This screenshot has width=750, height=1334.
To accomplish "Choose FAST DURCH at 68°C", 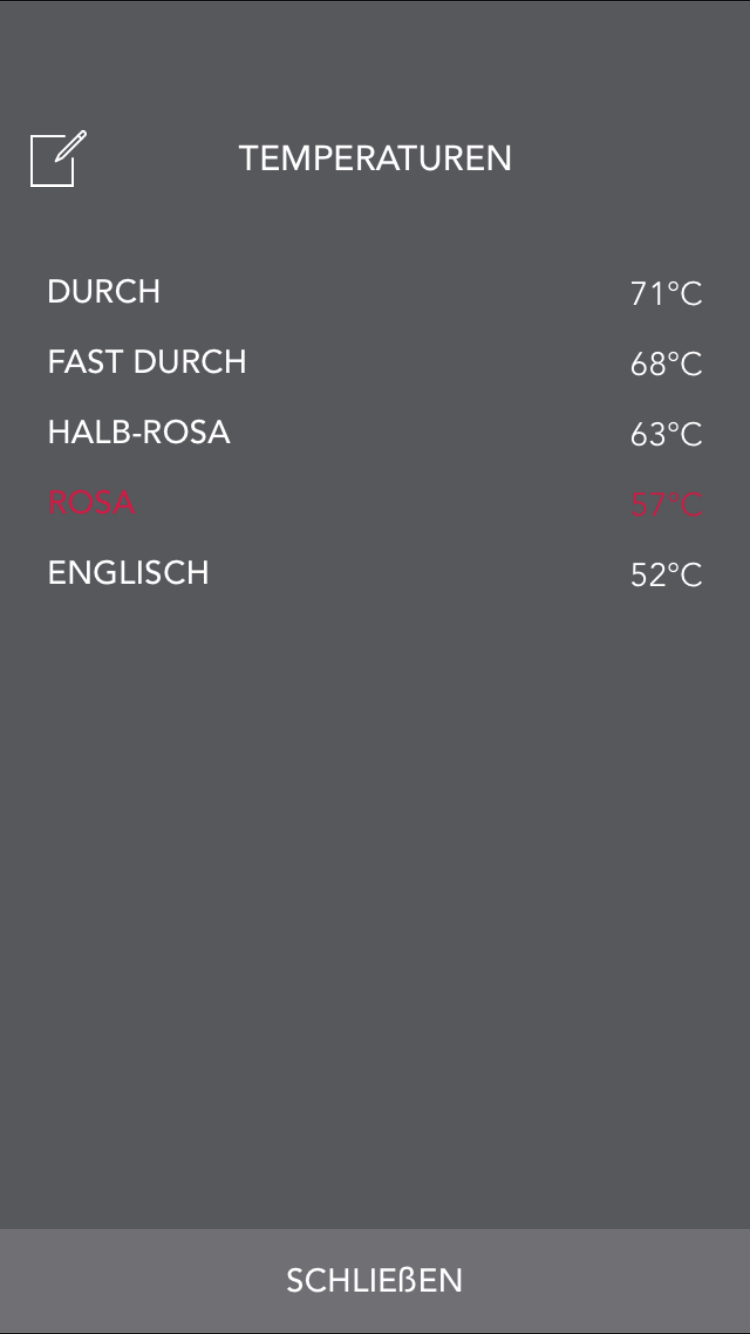I will click(374, 362).
